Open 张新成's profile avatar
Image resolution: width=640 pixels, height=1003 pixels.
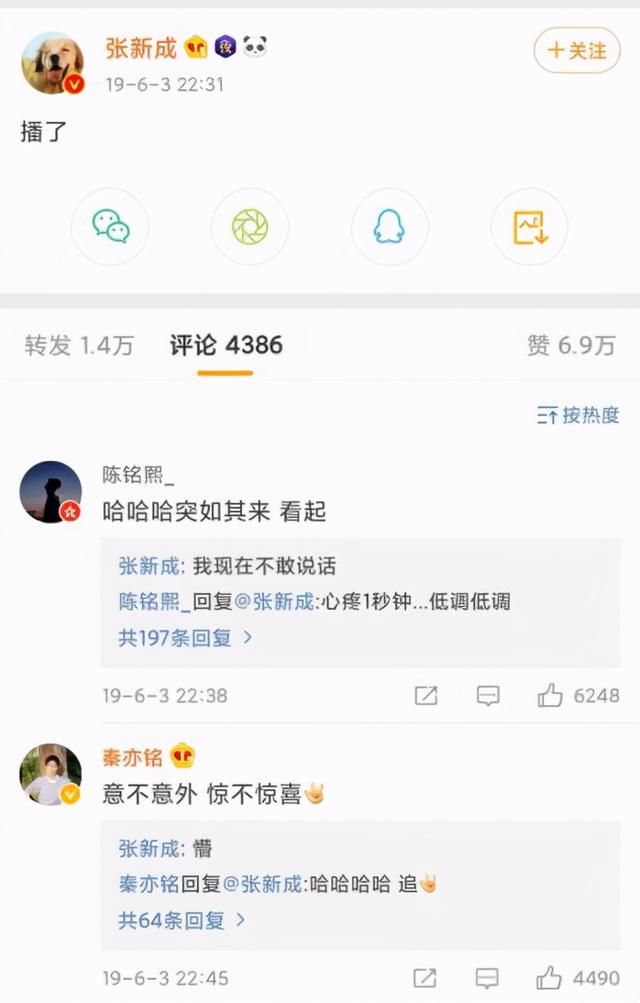(52, 62)
